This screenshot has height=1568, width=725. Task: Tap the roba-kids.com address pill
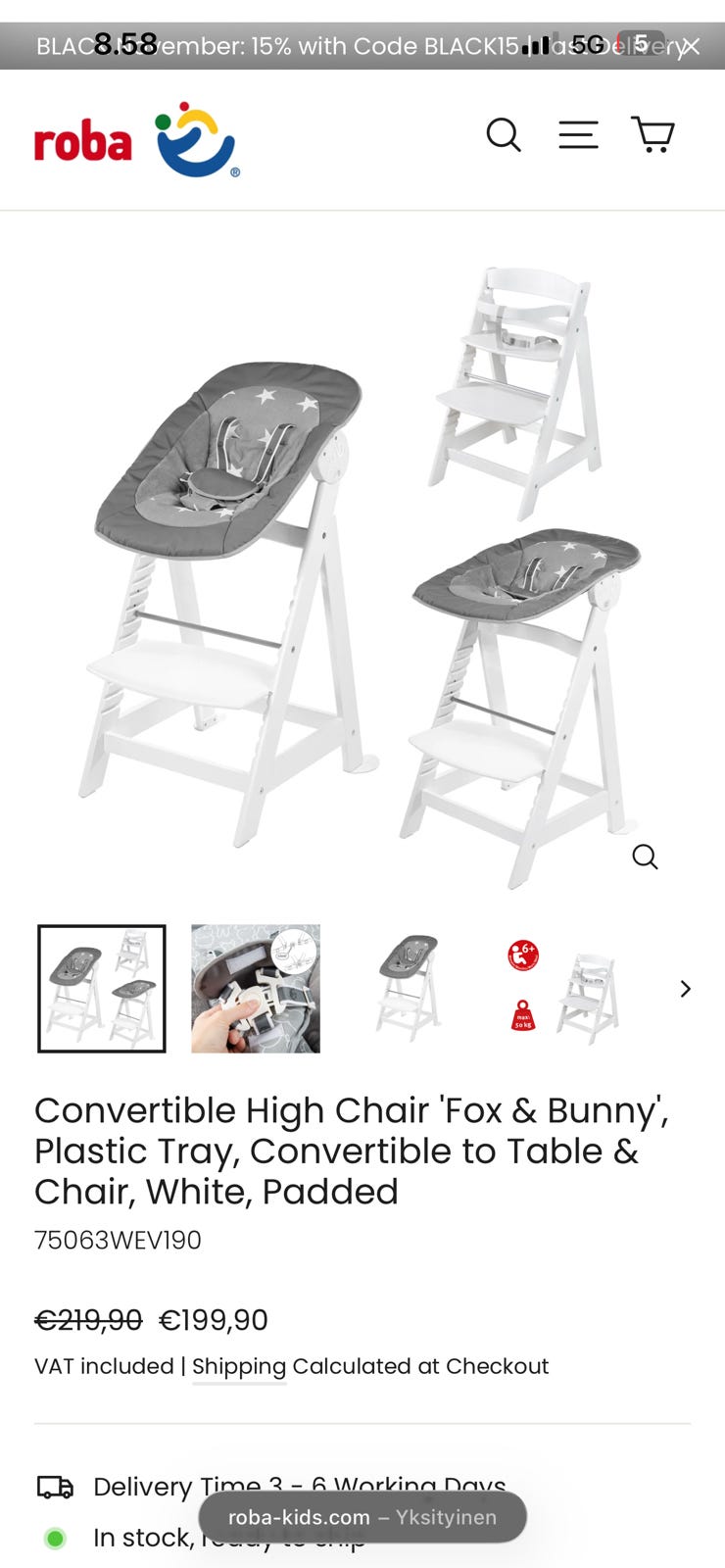click(362, 1517)
